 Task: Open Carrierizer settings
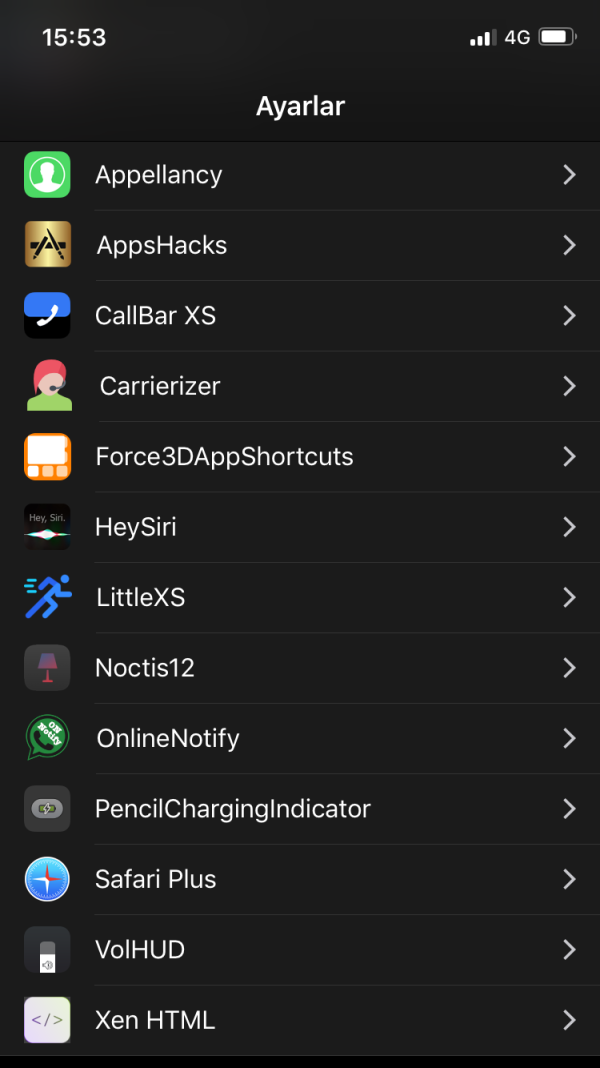300,386
